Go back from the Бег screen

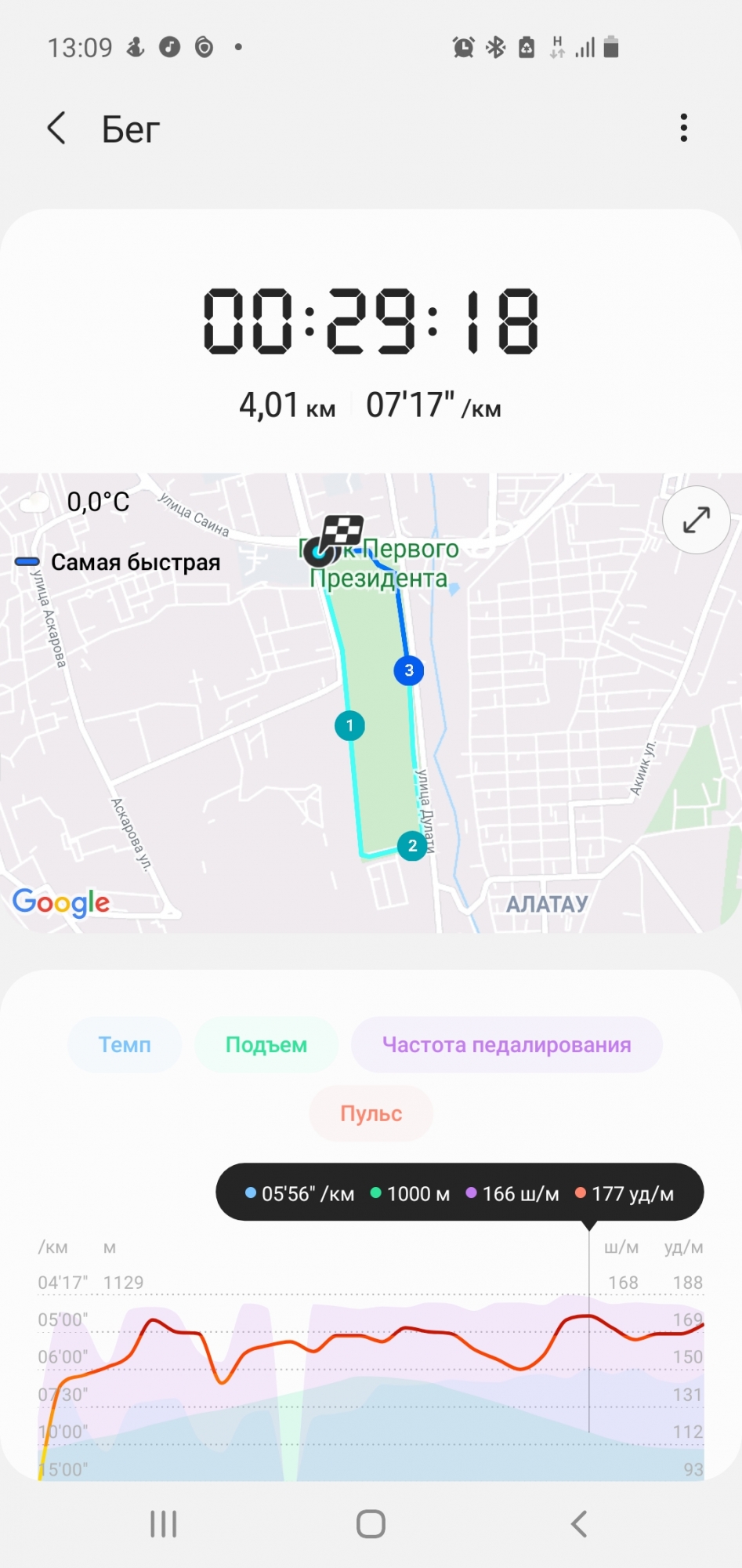click(56, 128)
